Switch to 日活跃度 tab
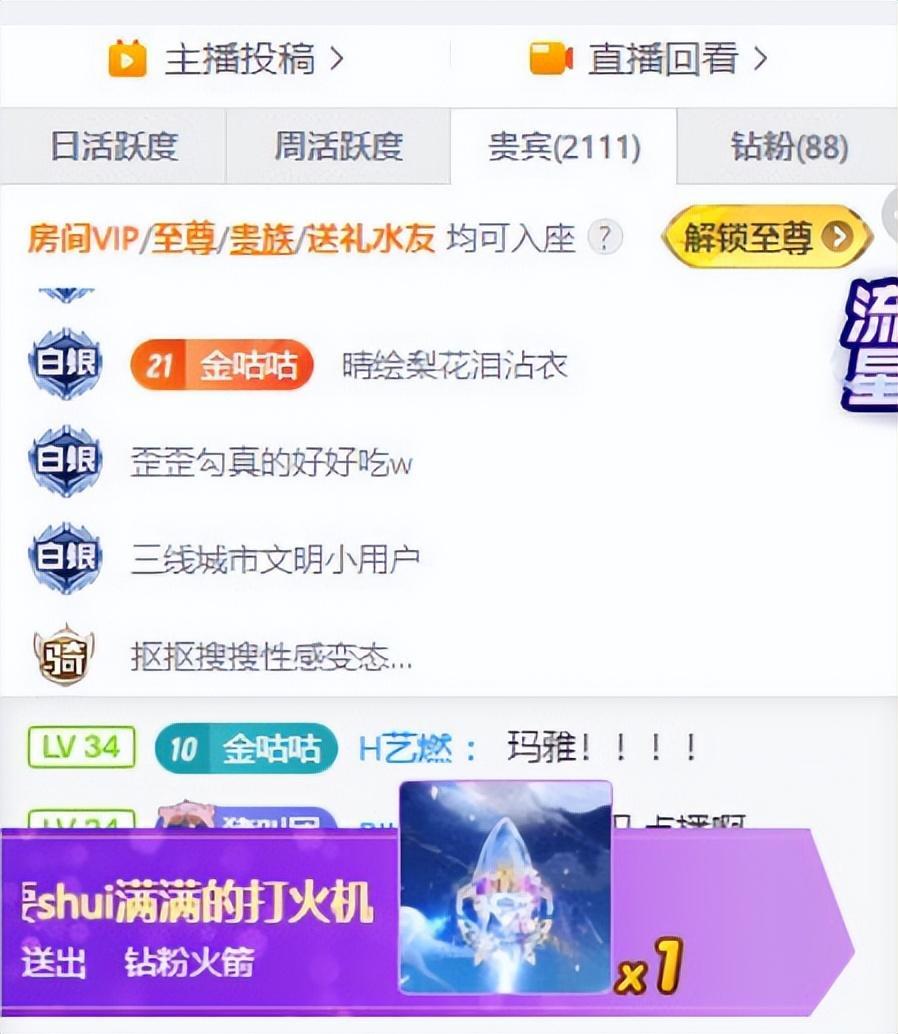 click(114, 147)
